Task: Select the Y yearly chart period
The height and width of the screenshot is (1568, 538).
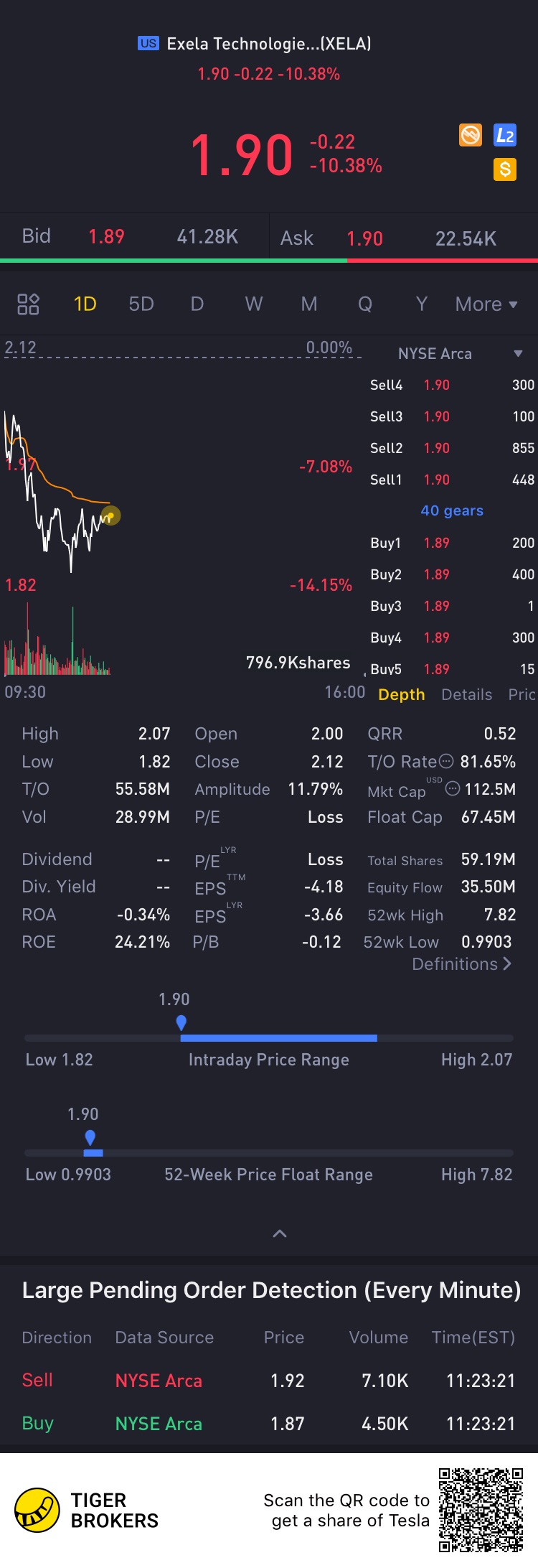Action: pos(422,304)
